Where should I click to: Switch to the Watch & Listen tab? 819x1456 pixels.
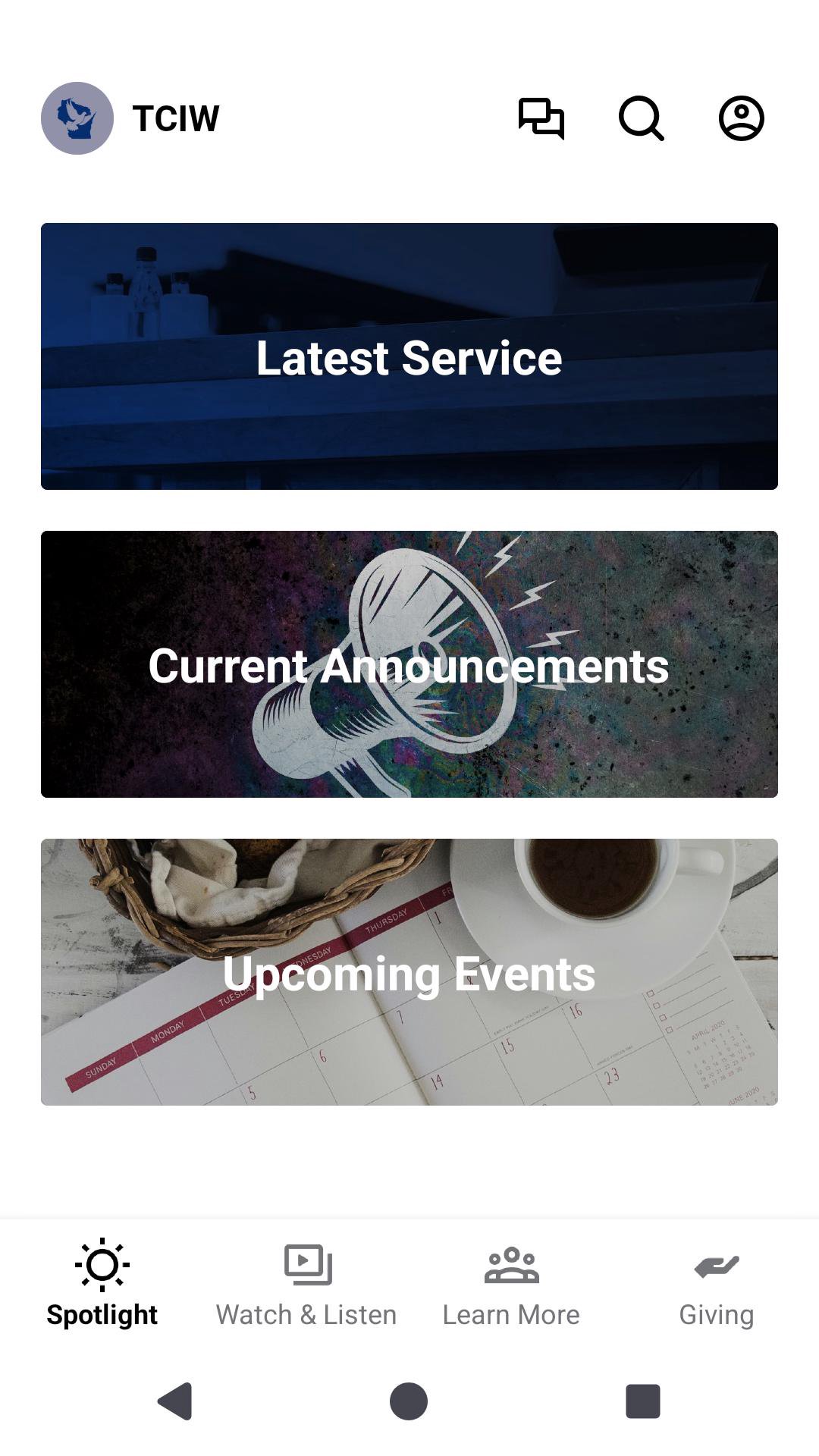click(x=306, y=1283)
